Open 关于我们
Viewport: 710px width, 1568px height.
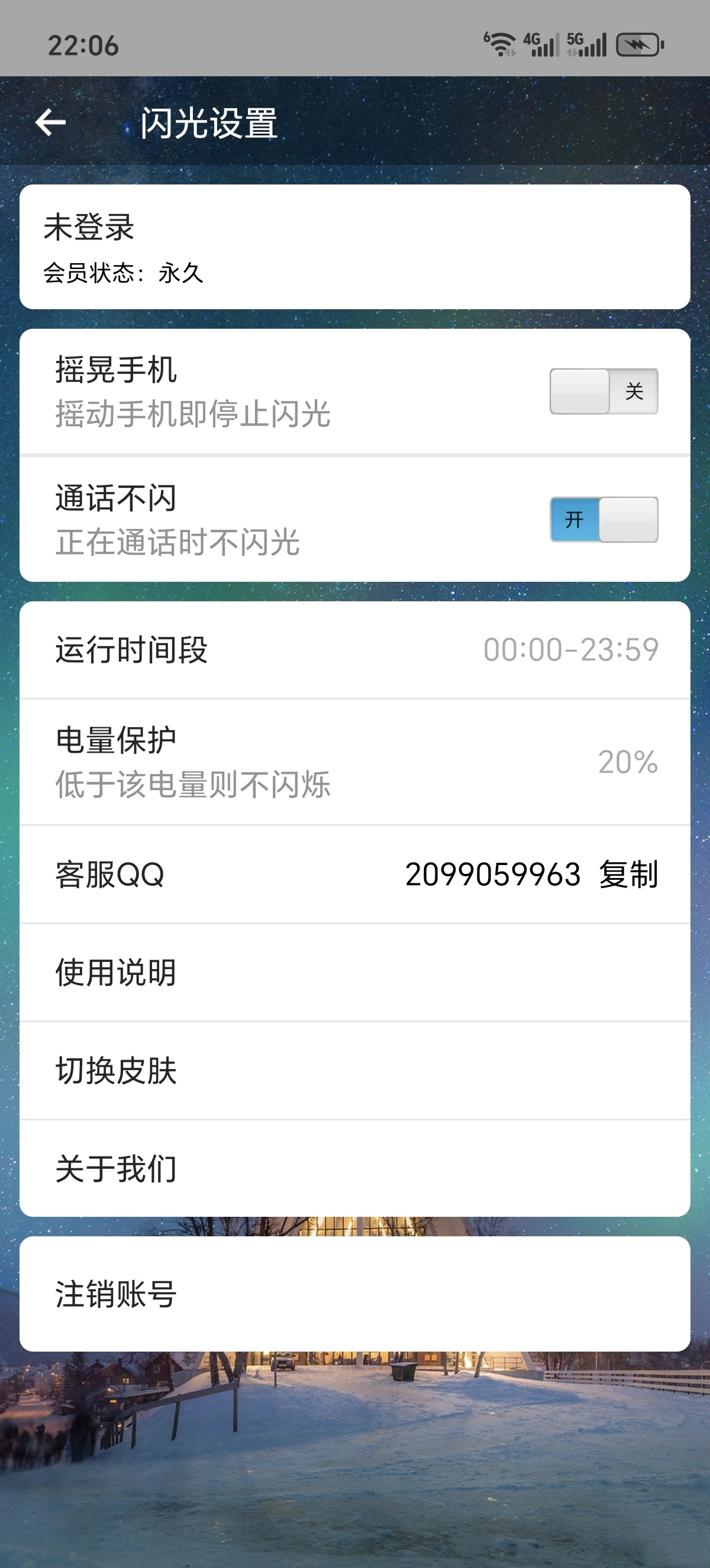(x=354, y=1169)
